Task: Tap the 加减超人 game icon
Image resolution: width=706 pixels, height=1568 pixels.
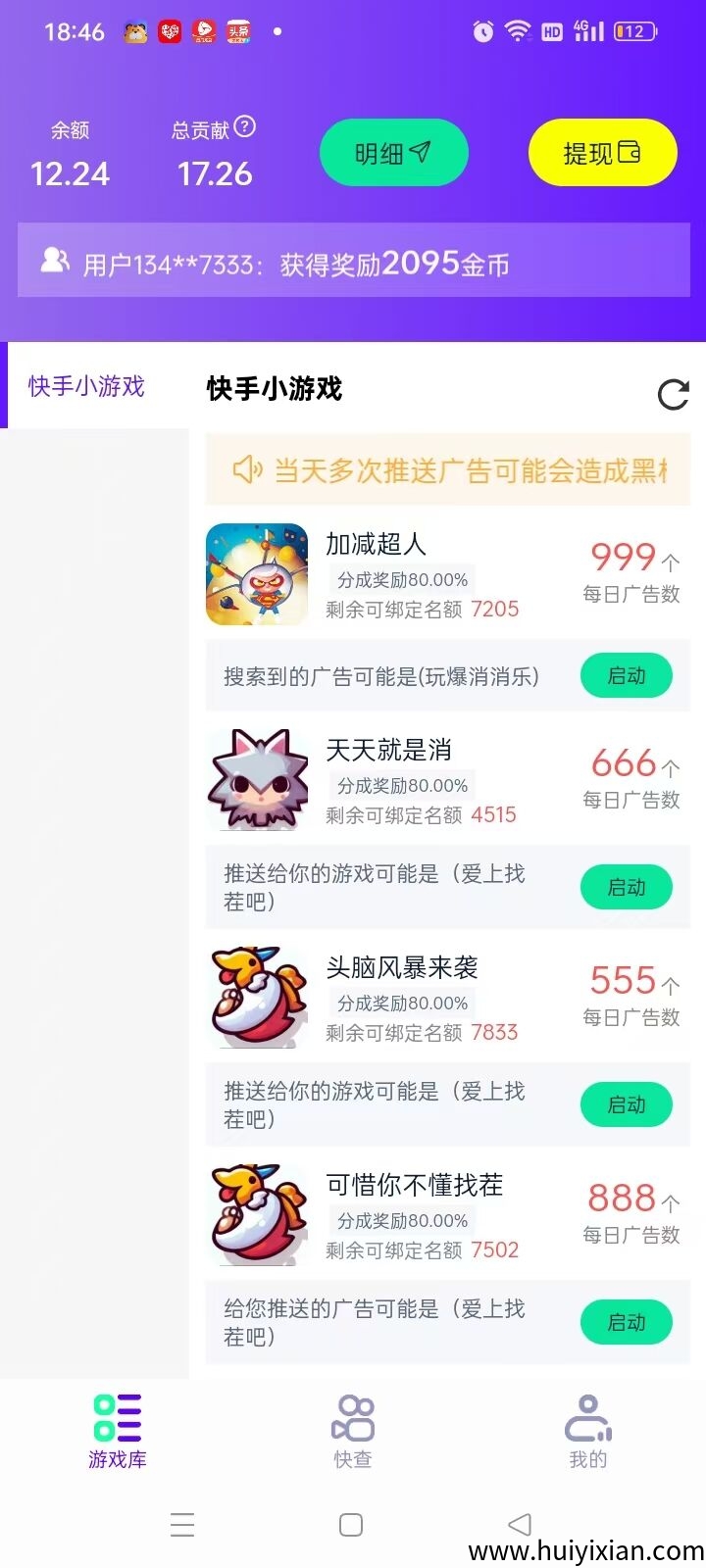Action: tap(256, 574)
